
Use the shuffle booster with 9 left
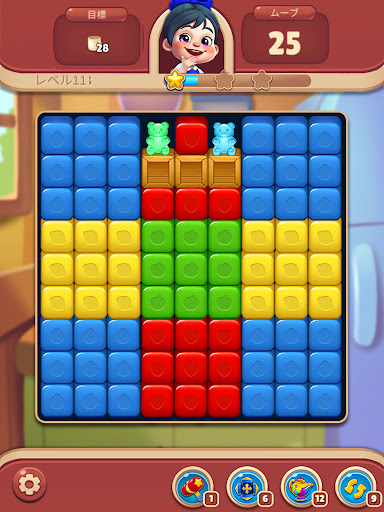click(355, 487)
